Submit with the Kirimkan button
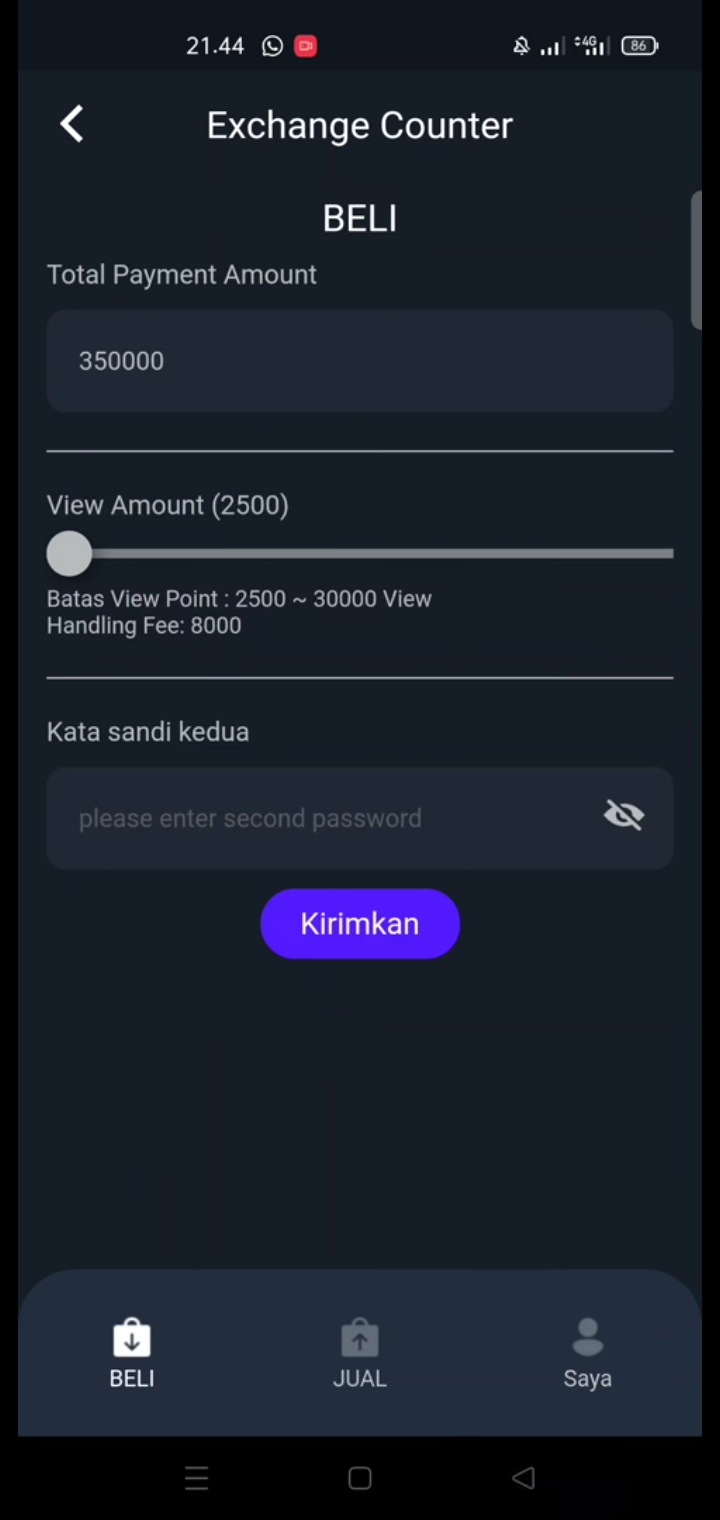 pos(360,924)
